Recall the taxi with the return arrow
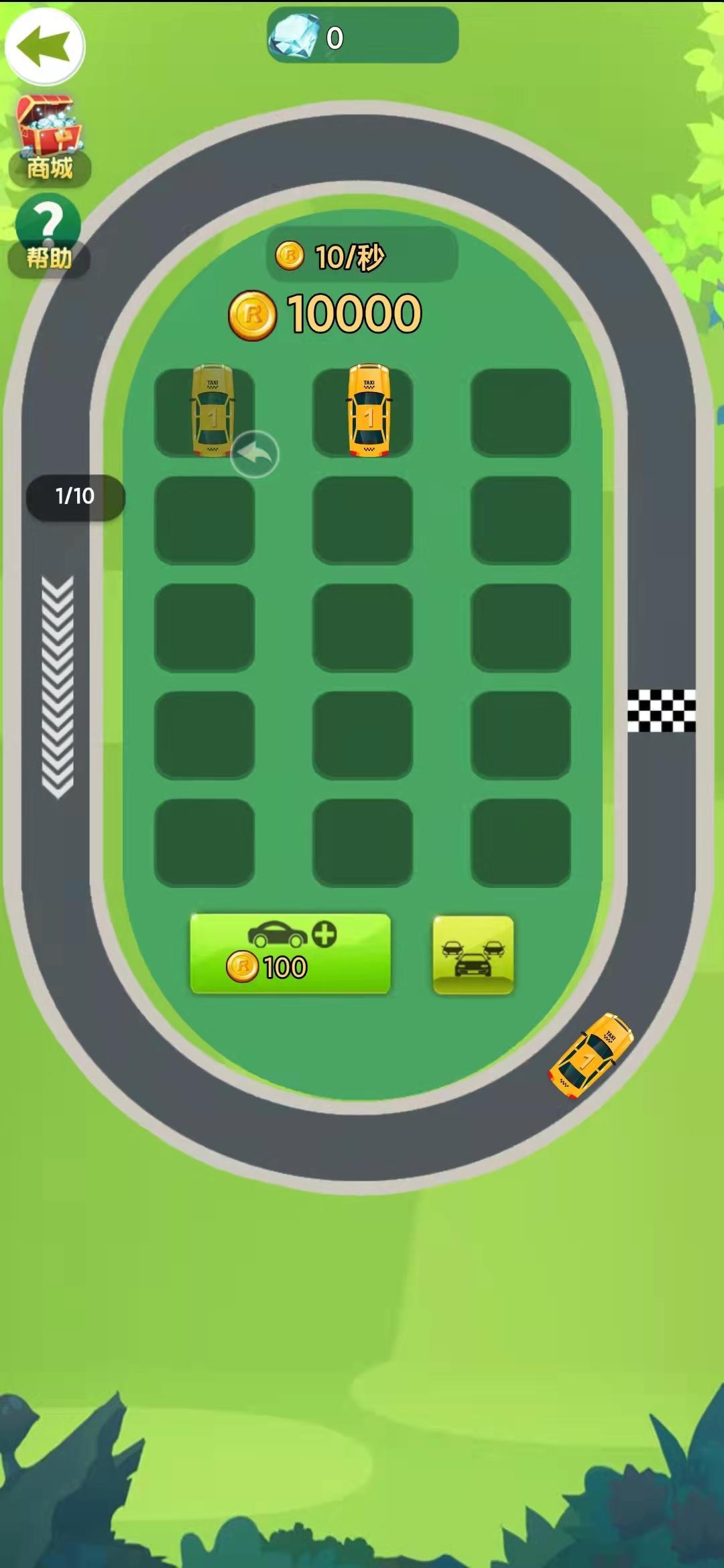This screenshot has width=724, height=1568. (x=254, y=454)
